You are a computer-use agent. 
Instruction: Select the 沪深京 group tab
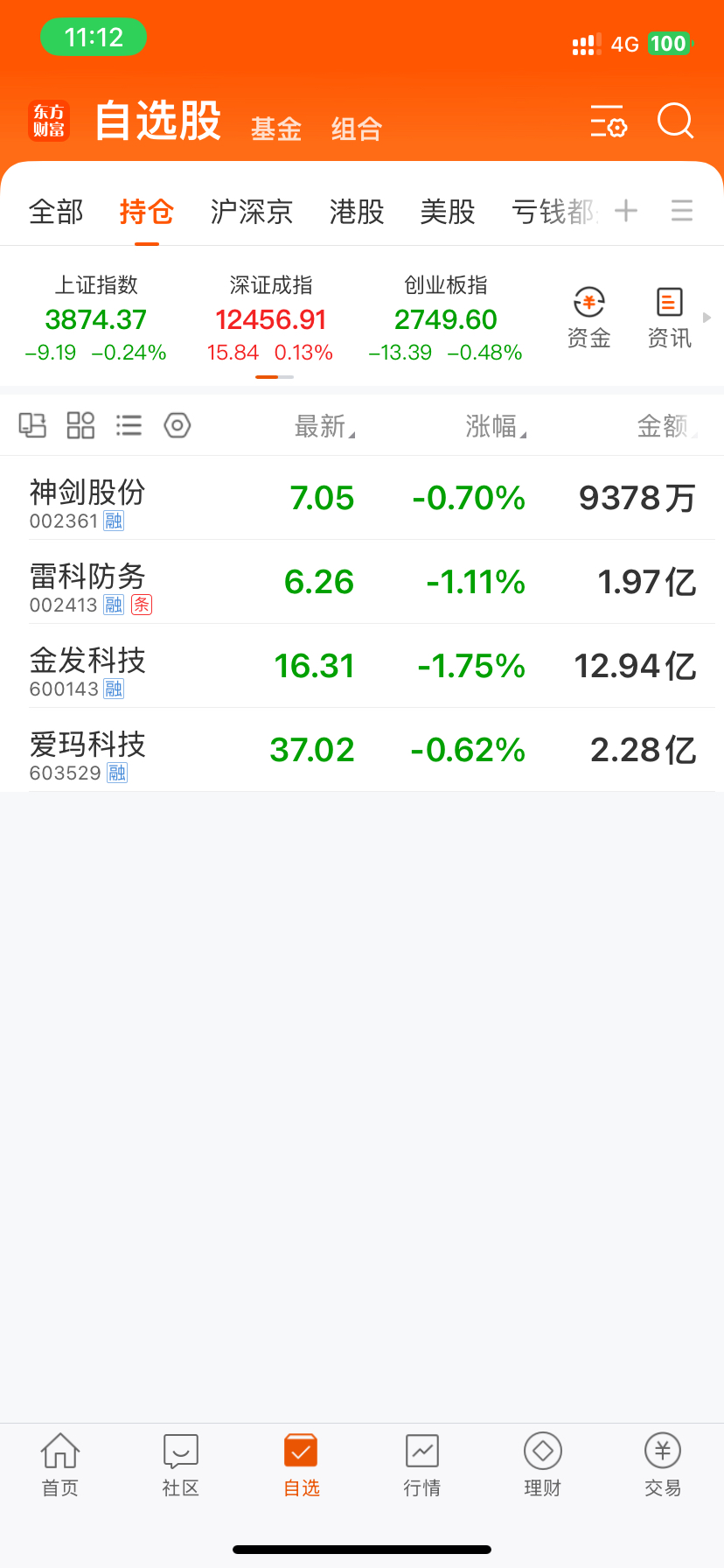[x=252, y=212]
